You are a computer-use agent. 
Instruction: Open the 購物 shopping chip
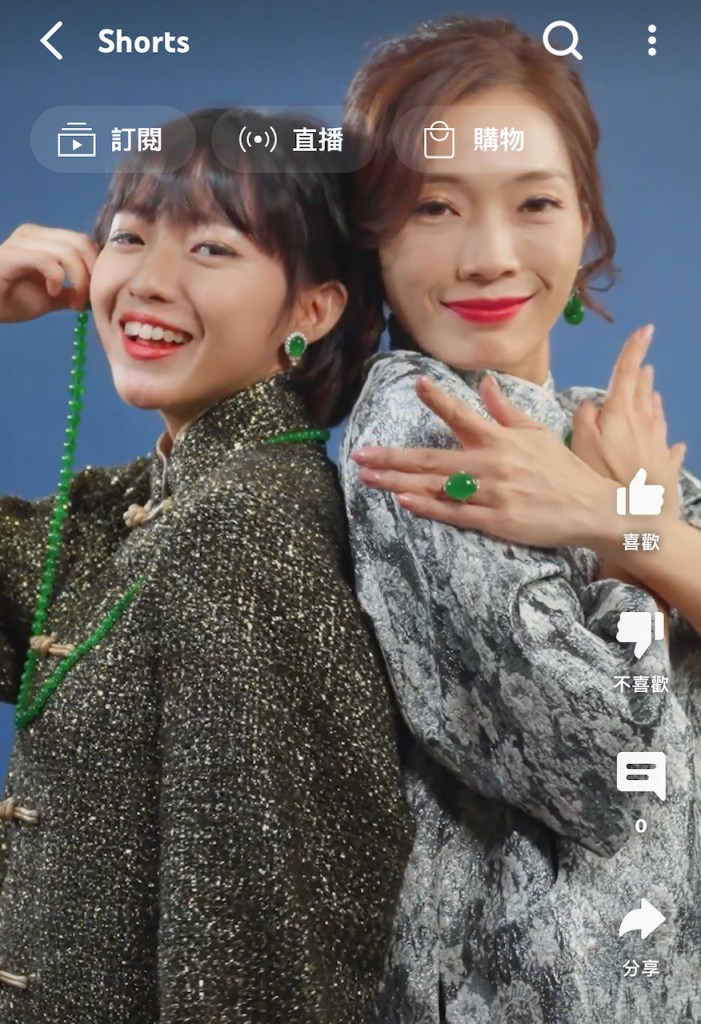click(x=474, y=140)
